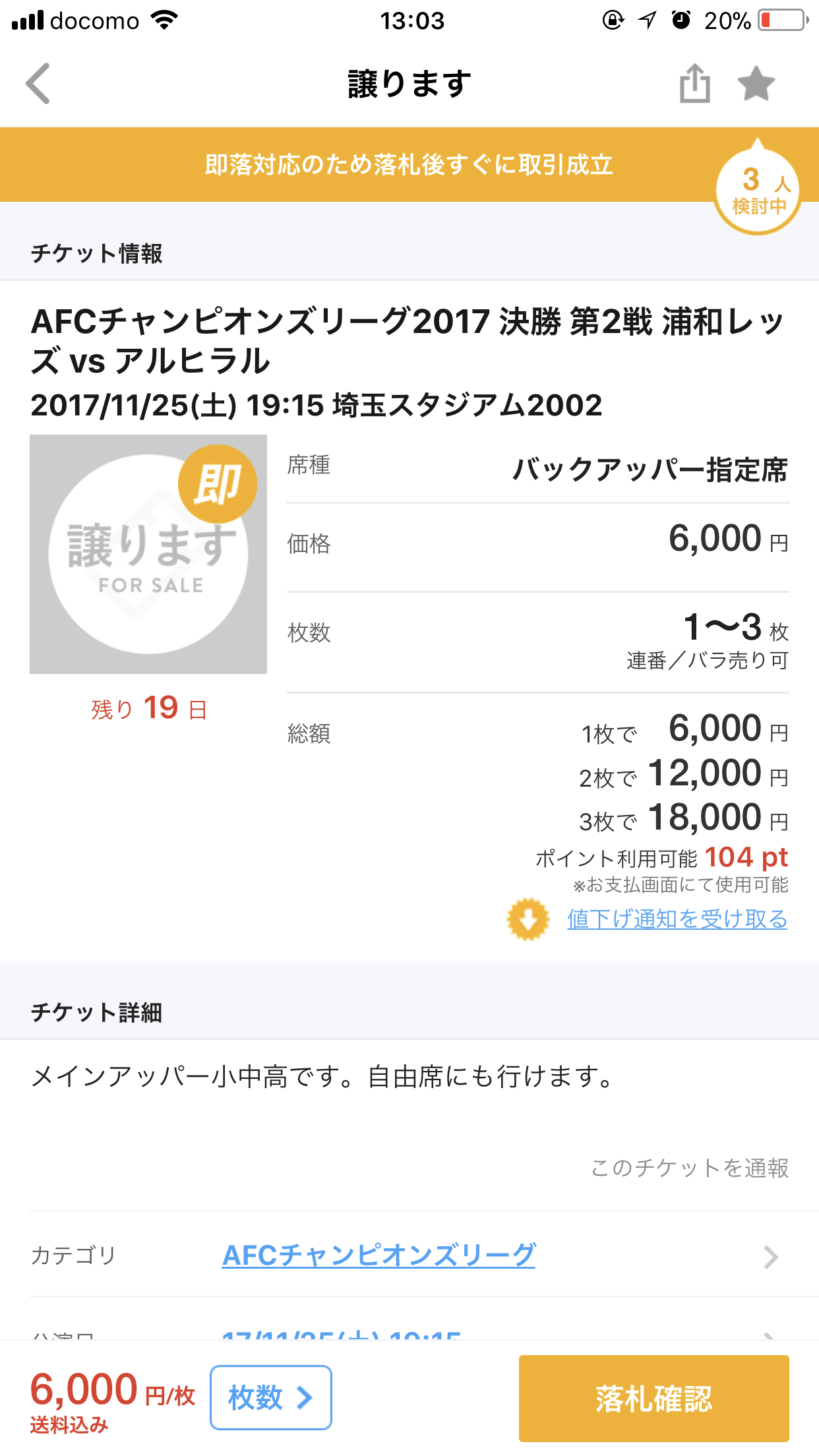Open the AFCチャンピオンズリーグ category
Image resolution: width=819 pixels, height=1456 pixels.
click(379, 1255)
